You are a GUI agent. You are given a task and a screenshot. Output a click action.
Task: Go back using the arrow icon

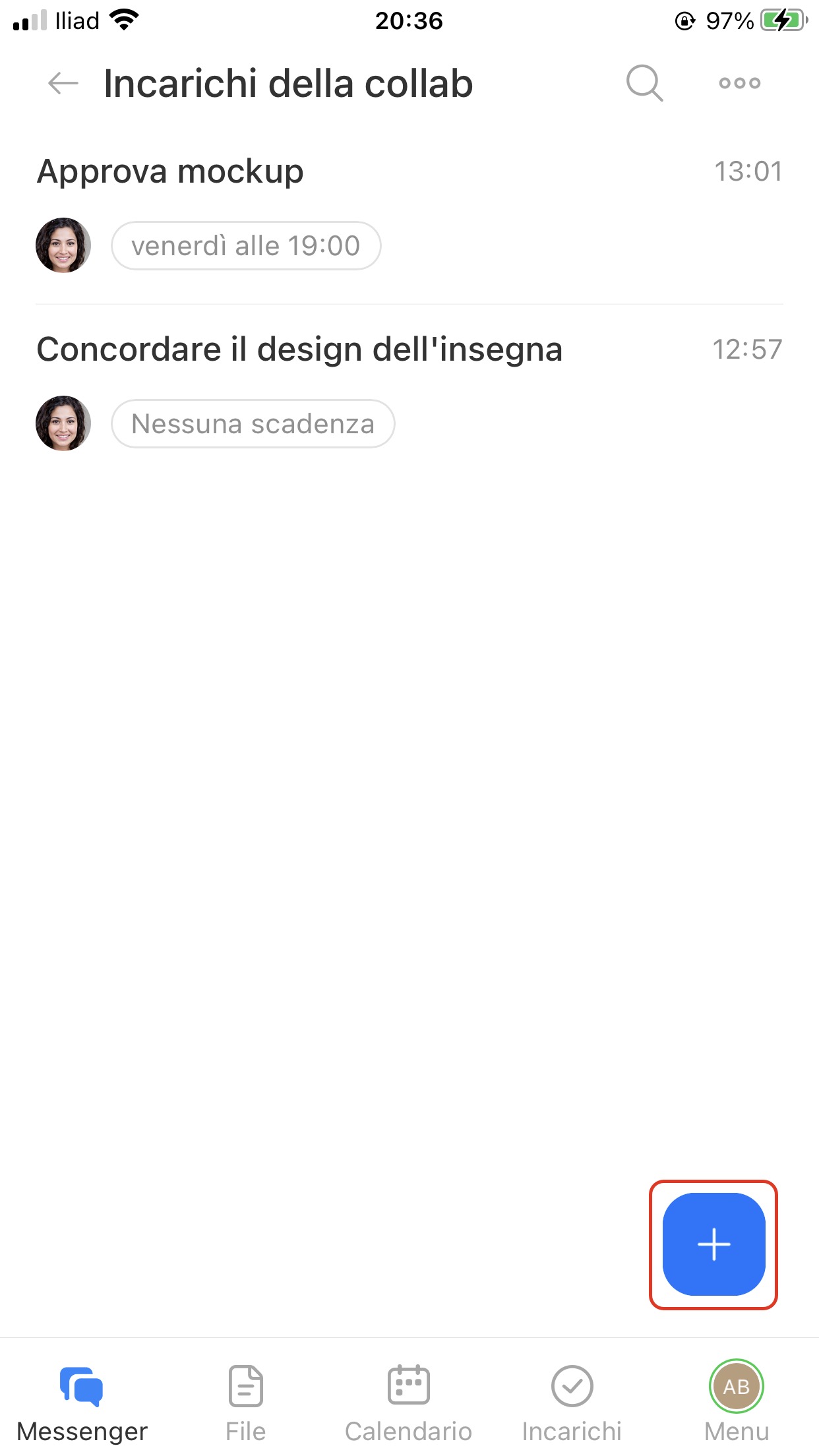63,84
